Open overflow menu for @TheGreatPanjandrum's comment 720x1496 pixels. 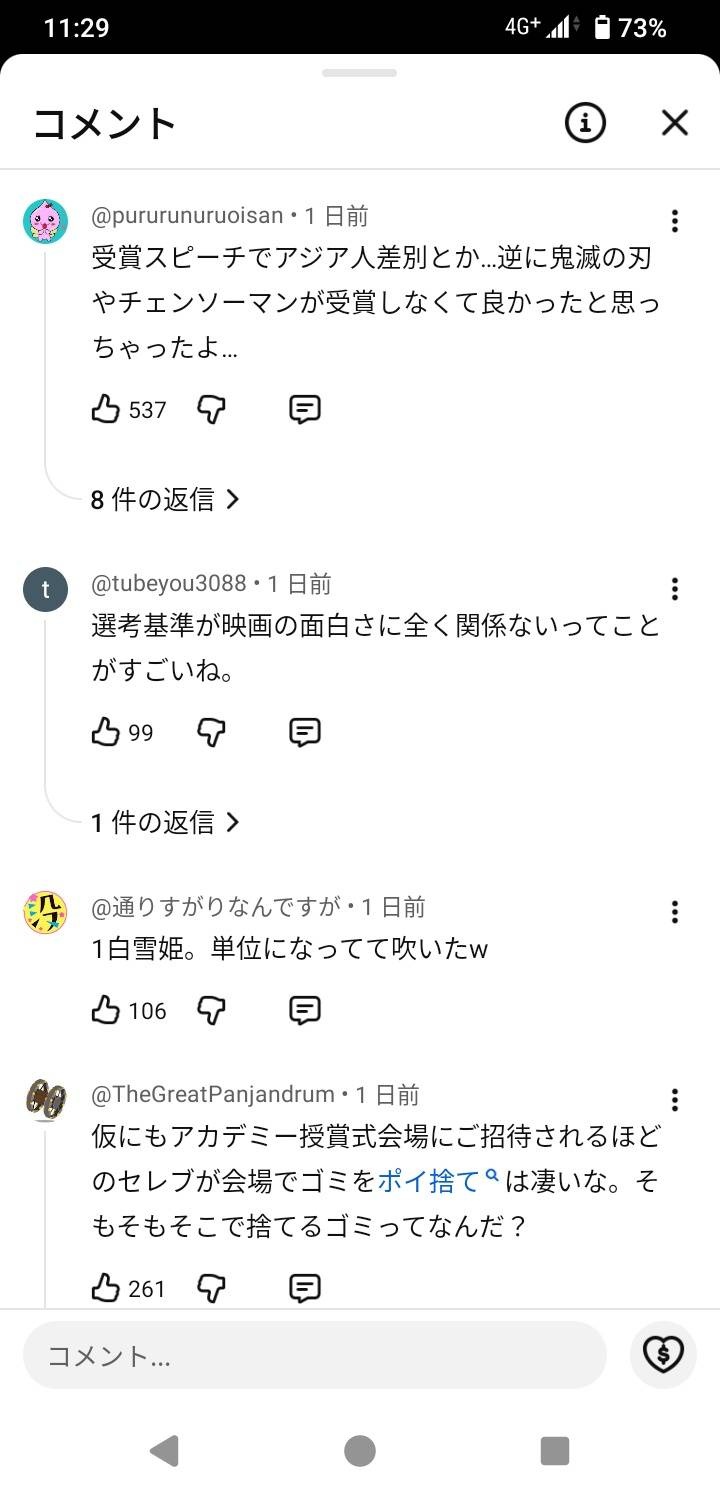coord(675,1100)
